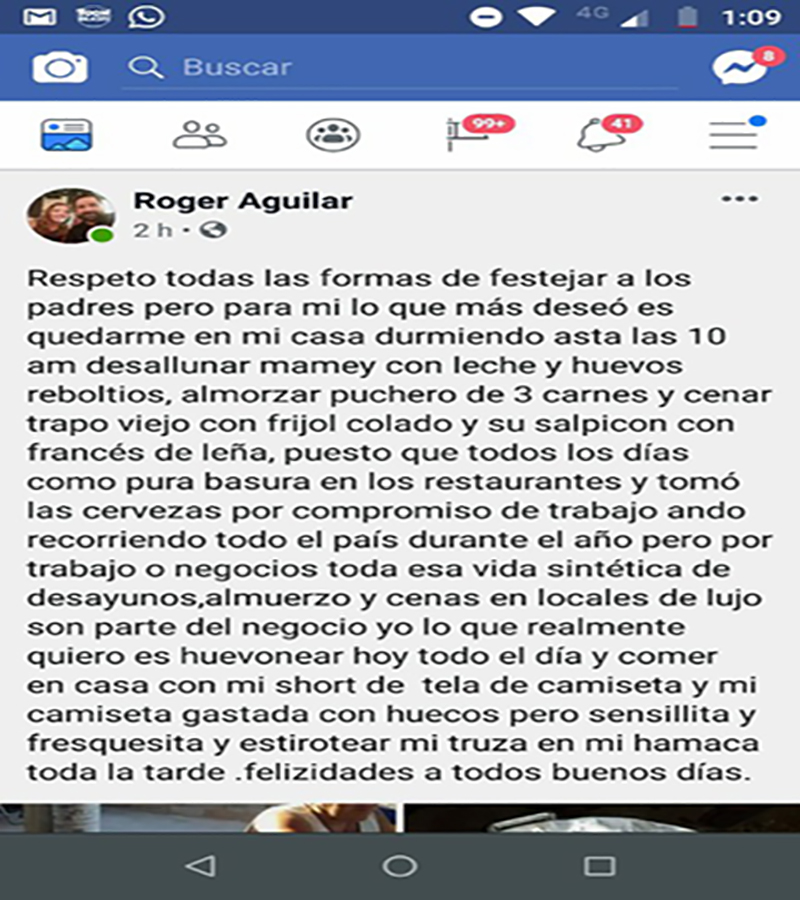This screenshot has width=800, height=900.
Task: Go to the home screen
Action: pyautogui.click(x=400, y=866)
